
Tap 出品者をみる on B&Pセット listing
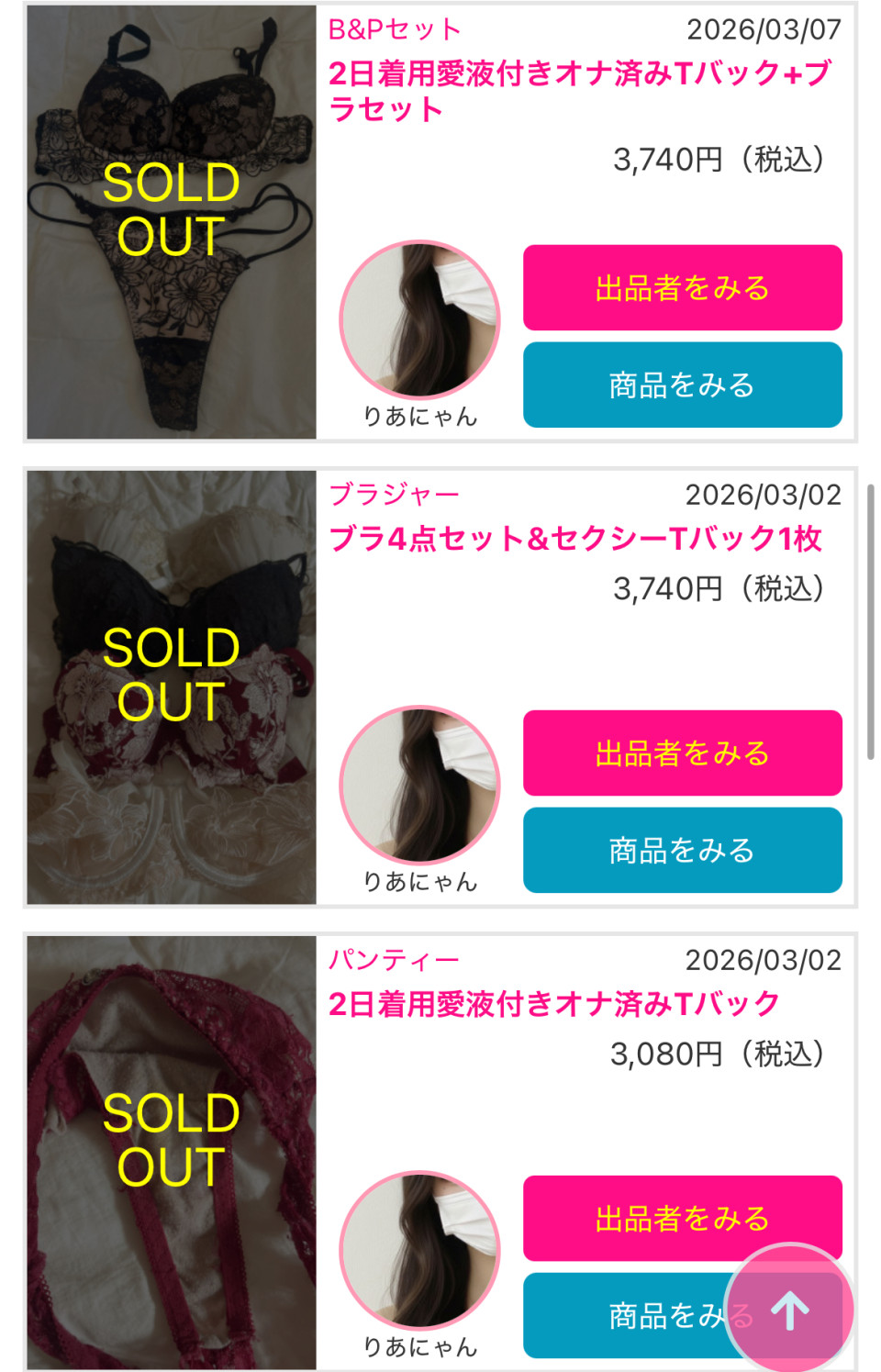682,287
